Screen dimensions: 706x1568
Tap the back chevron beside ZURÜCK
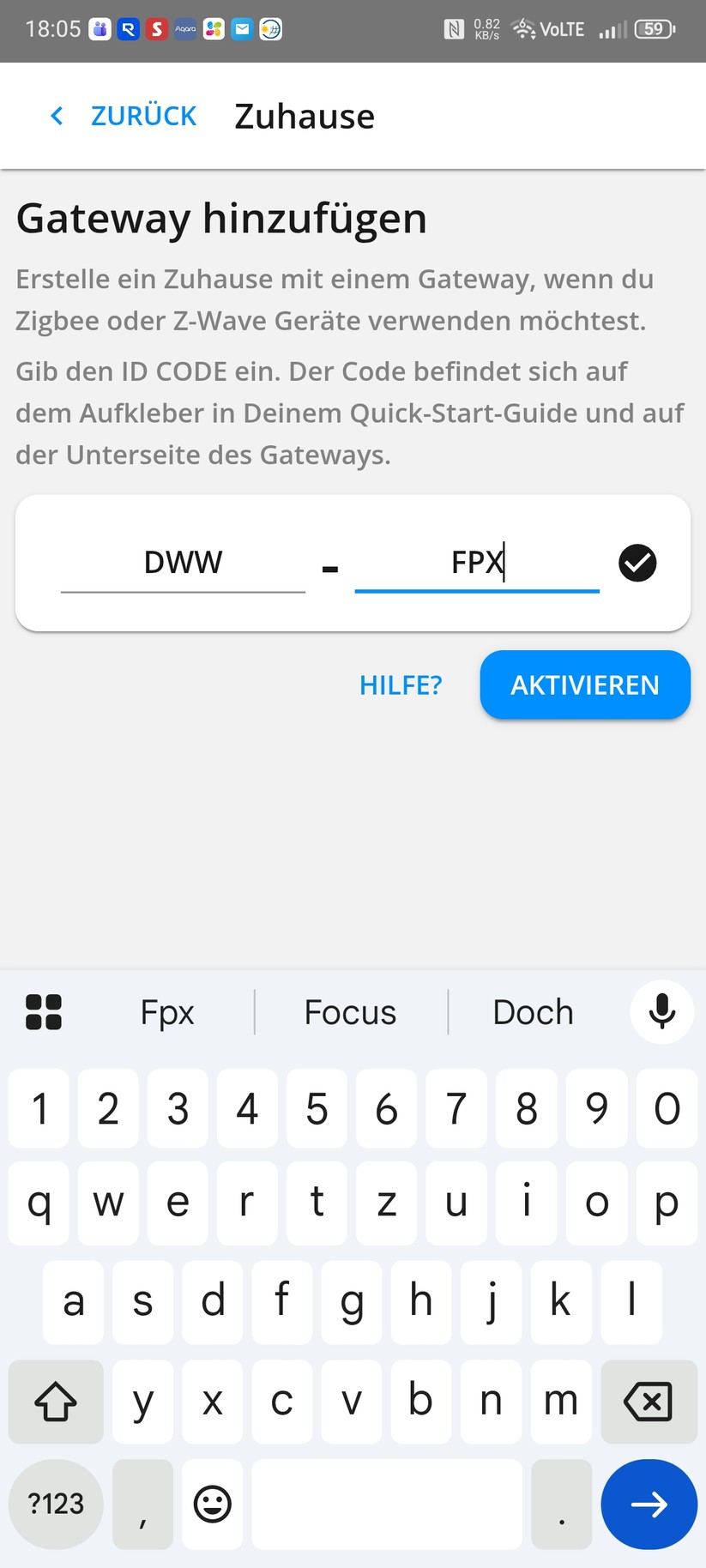[57, 116]
